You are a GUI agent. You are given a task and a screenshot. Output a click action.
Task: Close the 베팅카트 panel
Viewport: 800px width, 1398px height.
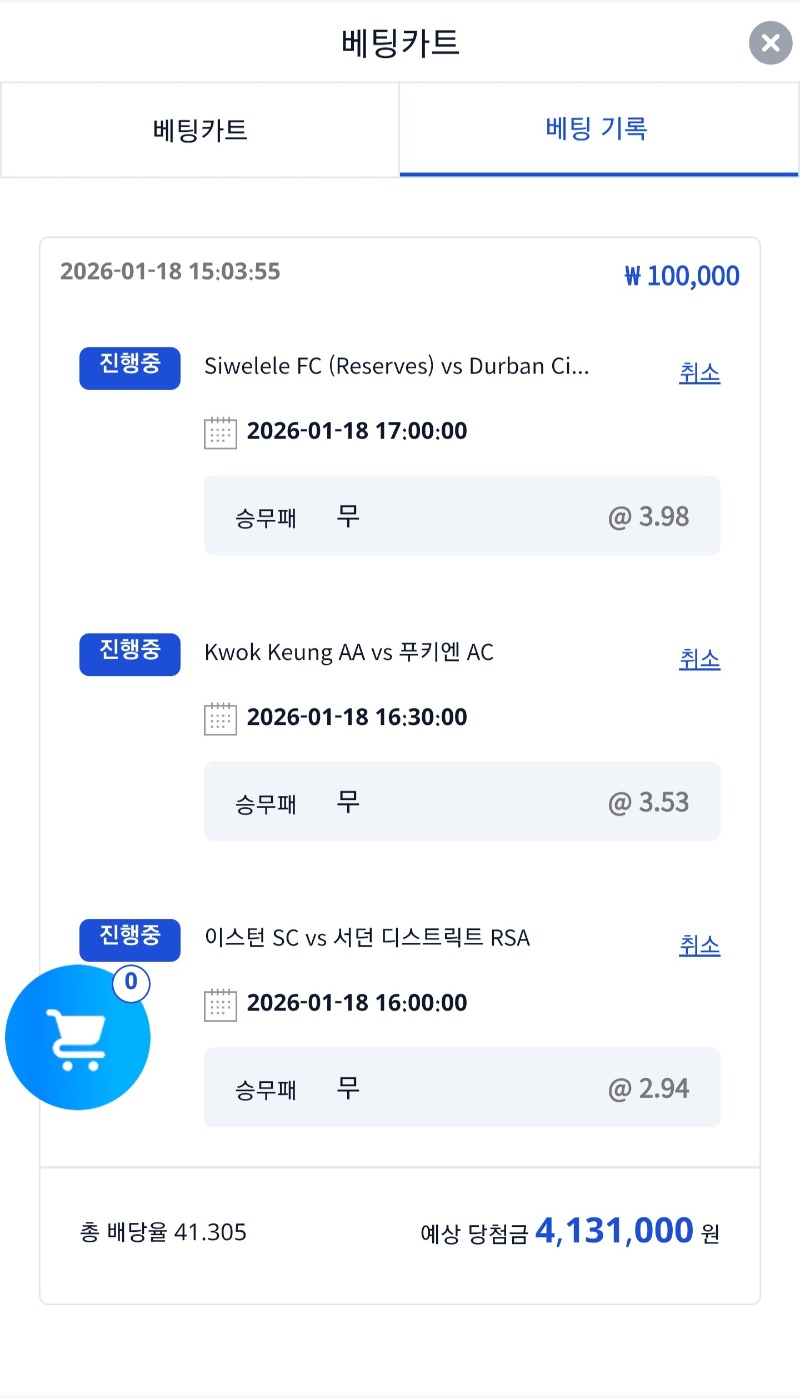point(770,43)
